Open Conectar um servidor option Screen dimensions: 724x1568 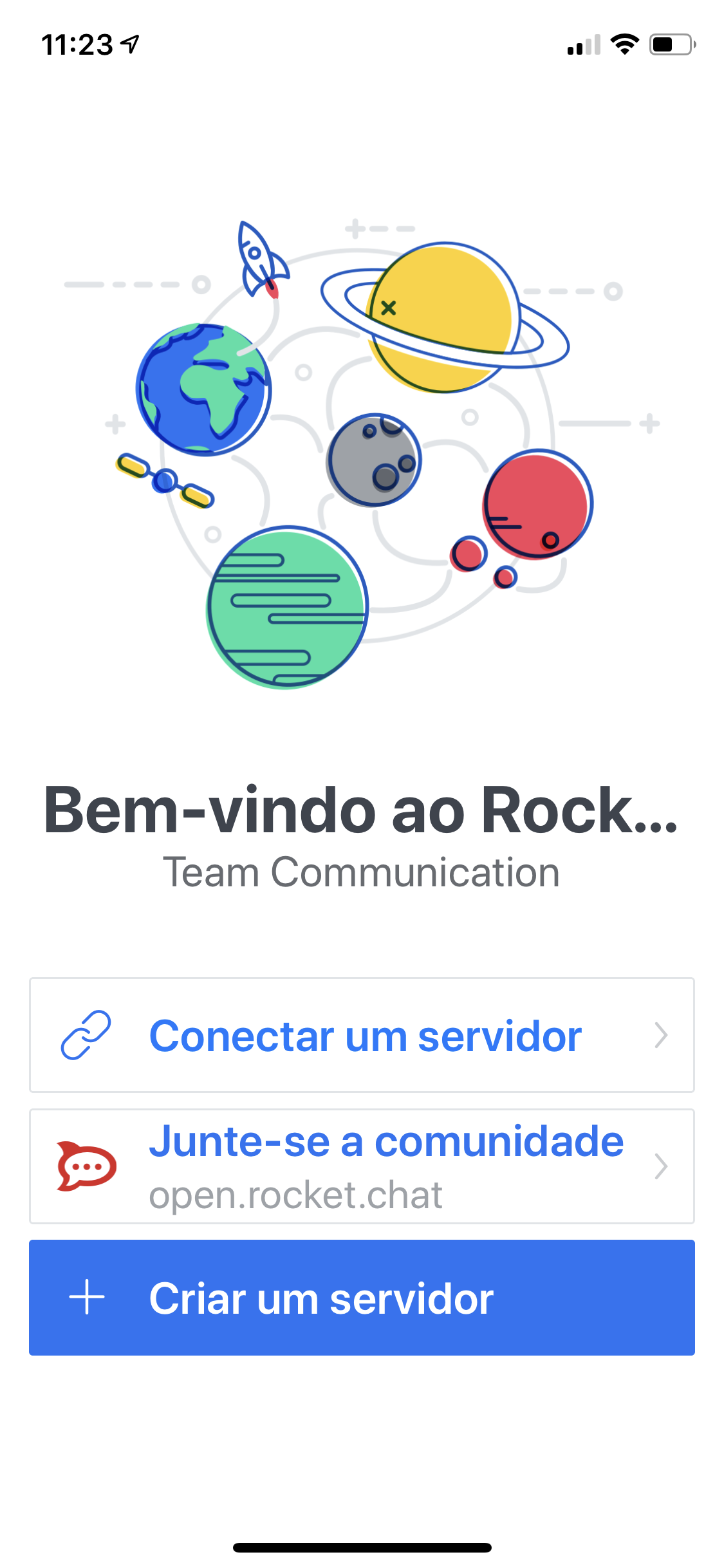pyautogui.click(x=362, y=1035)
